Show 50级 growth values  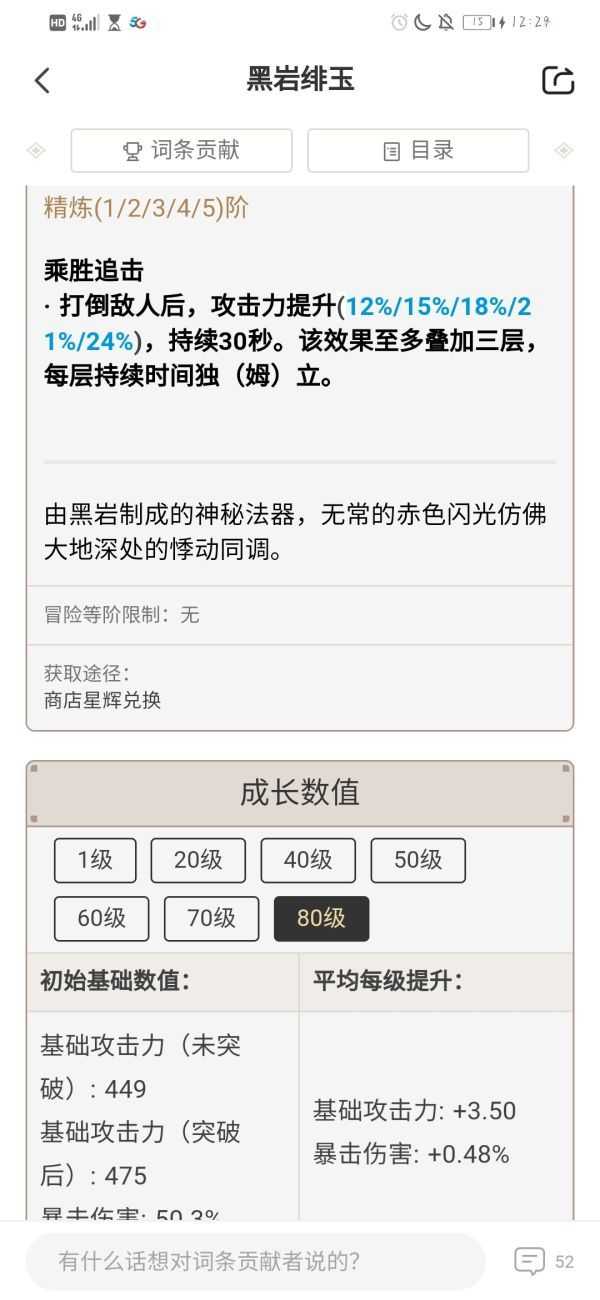coord(418,860)
